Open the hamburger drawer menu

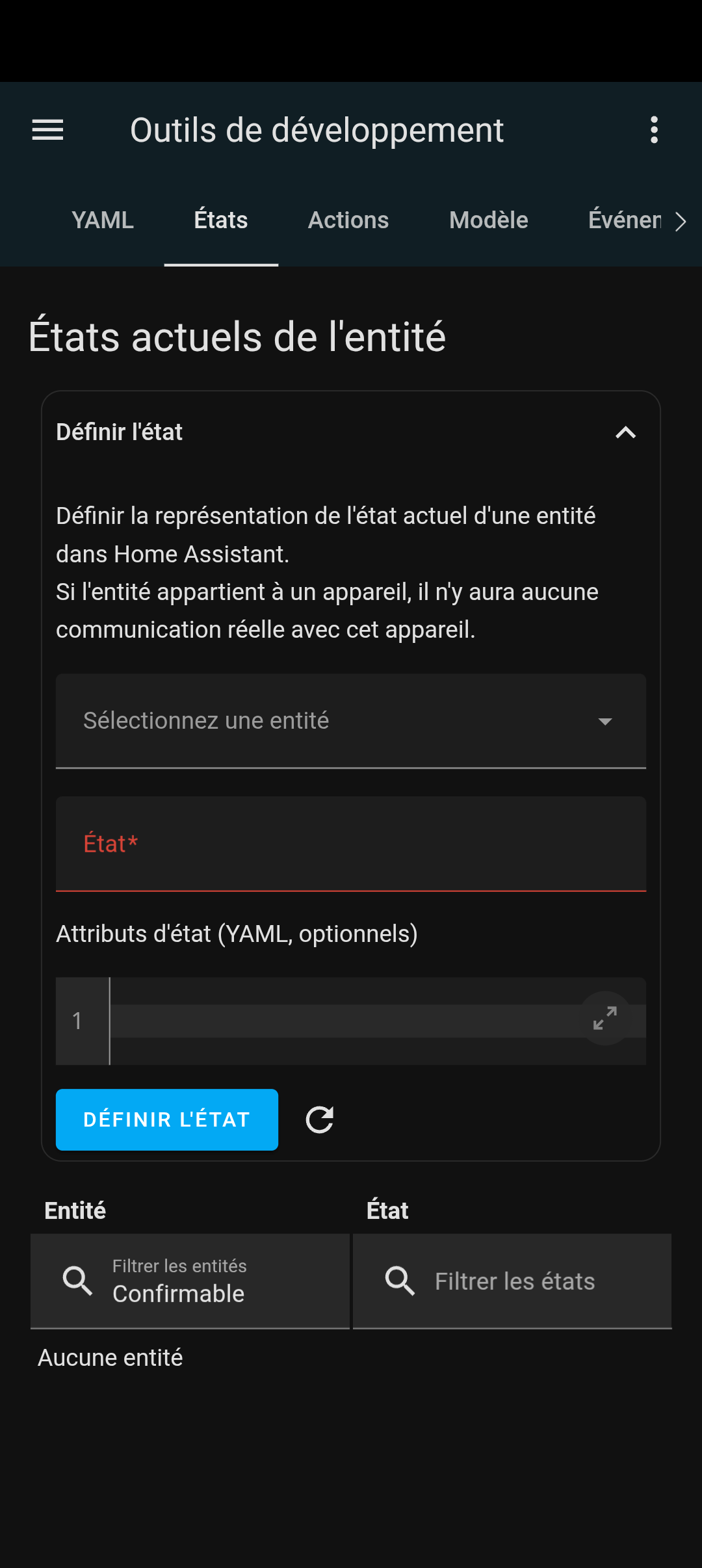47,130
